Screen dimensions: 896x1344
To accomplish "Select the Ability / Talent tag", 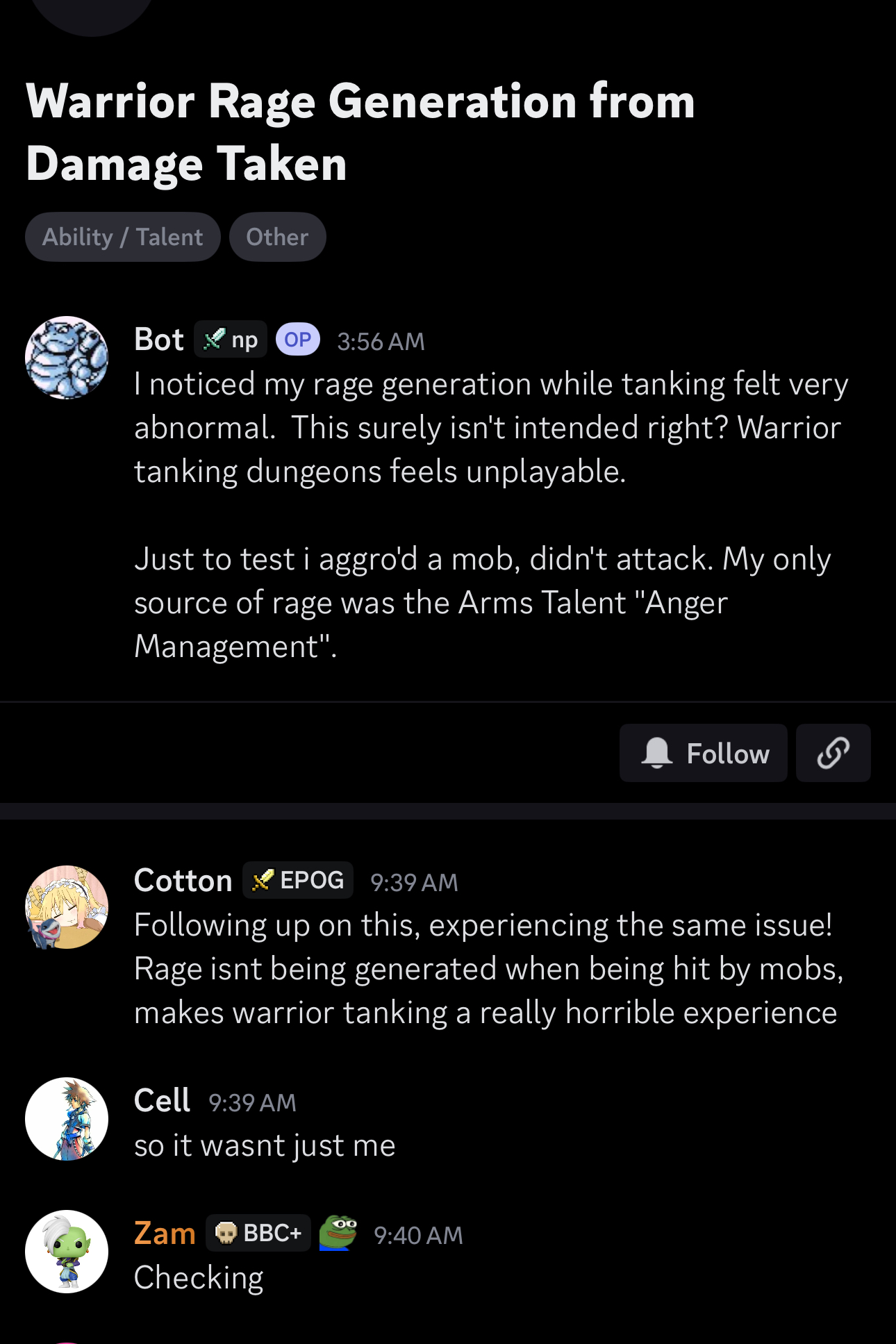I will click(x=123, y=237).
